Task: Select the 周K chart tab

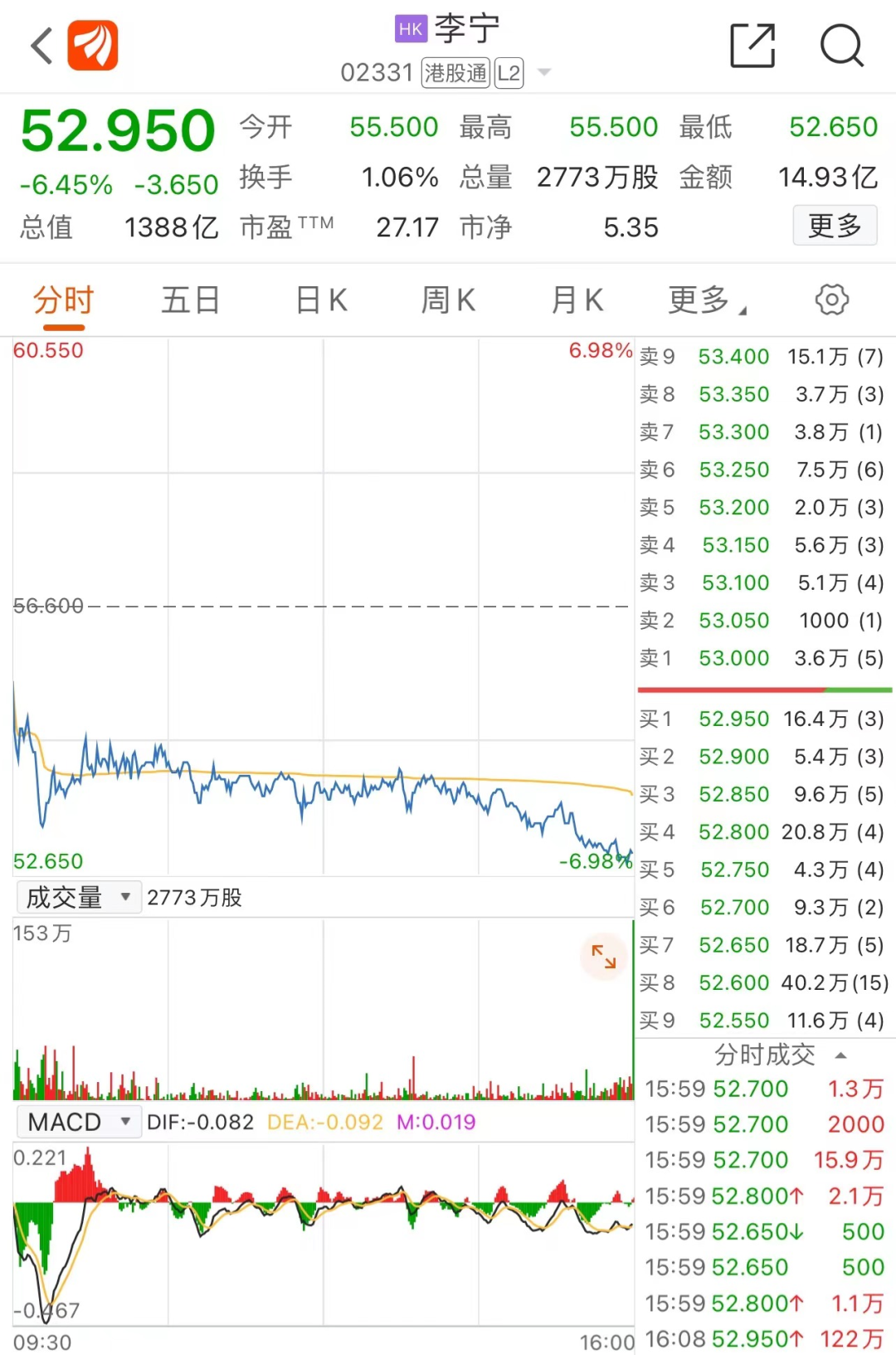Action: click(448, 300)
